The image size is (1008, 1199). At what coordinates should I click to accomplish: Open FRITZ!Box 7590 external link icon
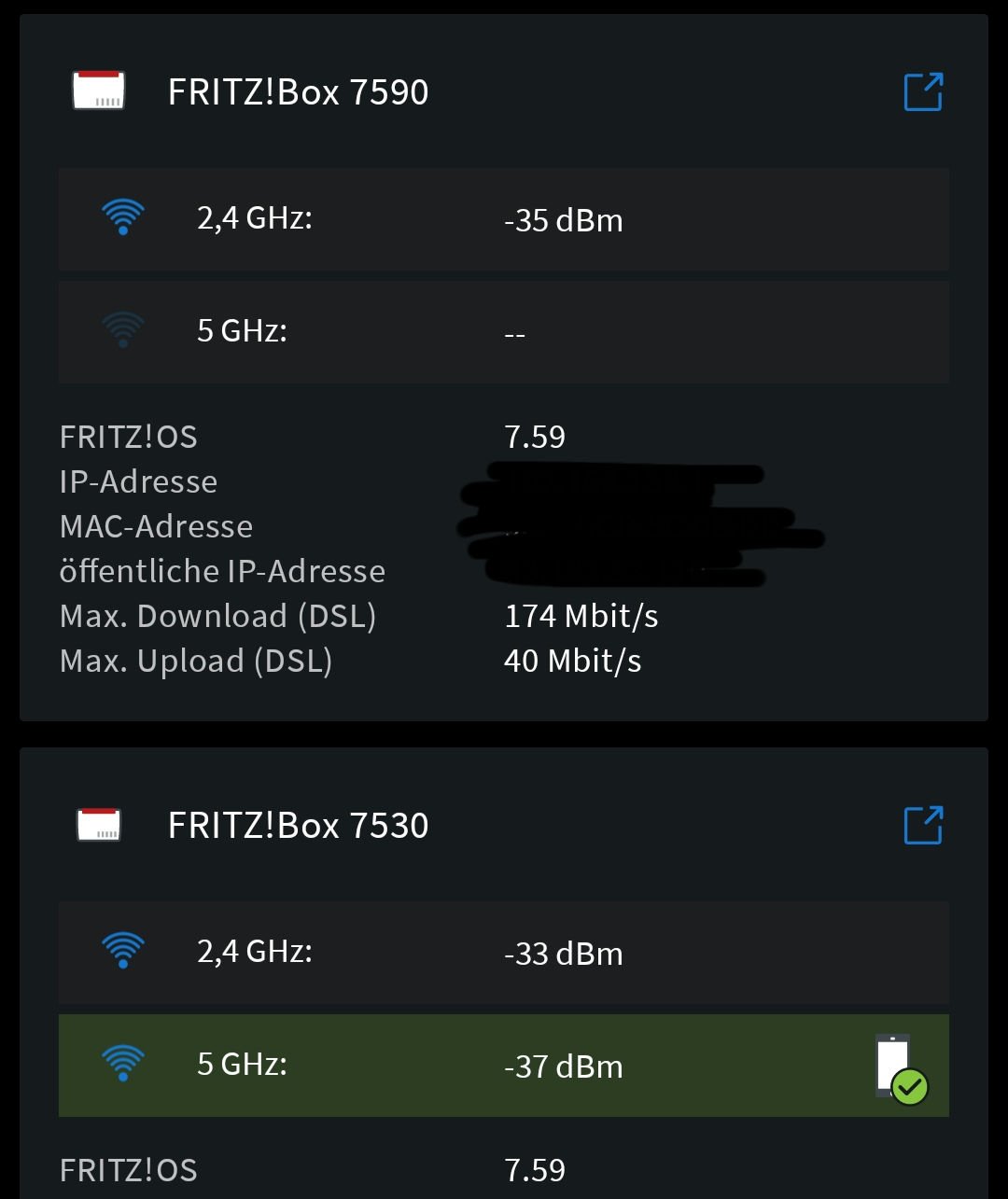point(923,91)
